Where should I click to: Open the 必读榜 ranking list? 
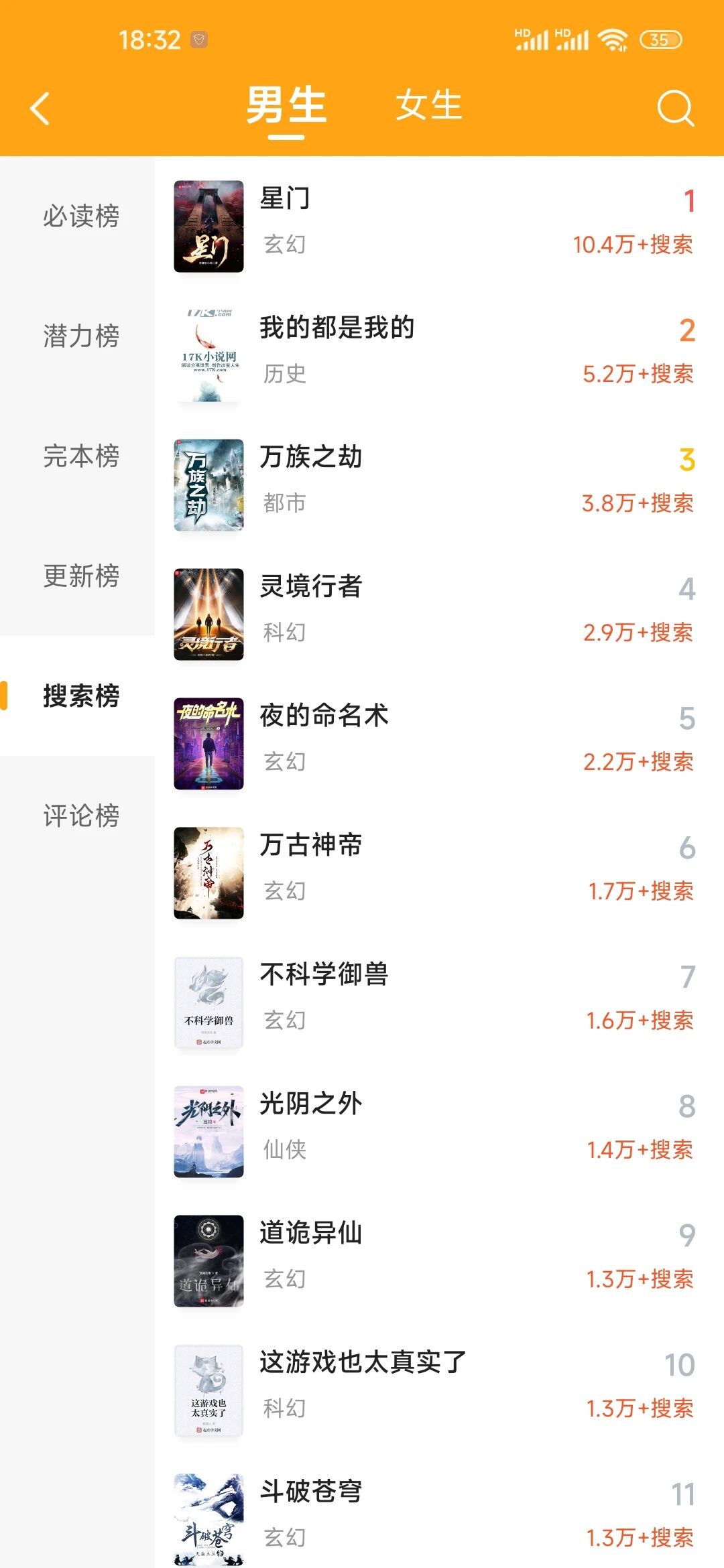[x=81, y=216]
